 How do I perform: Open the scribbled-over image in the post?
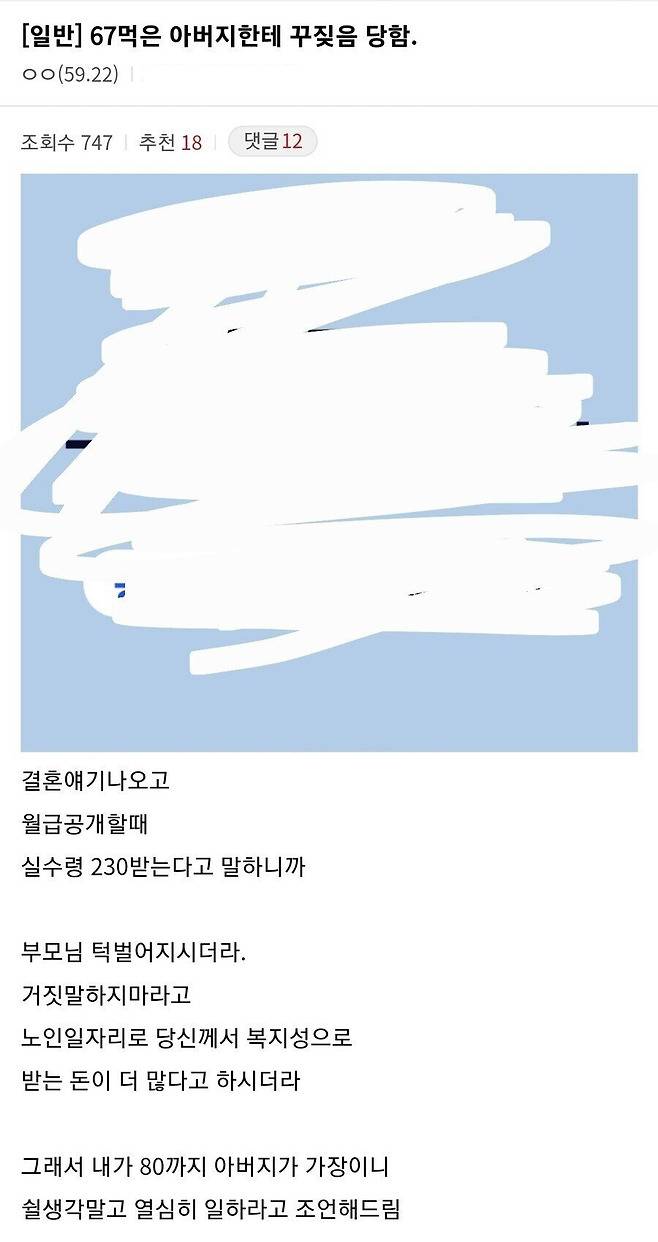point(329,462)
